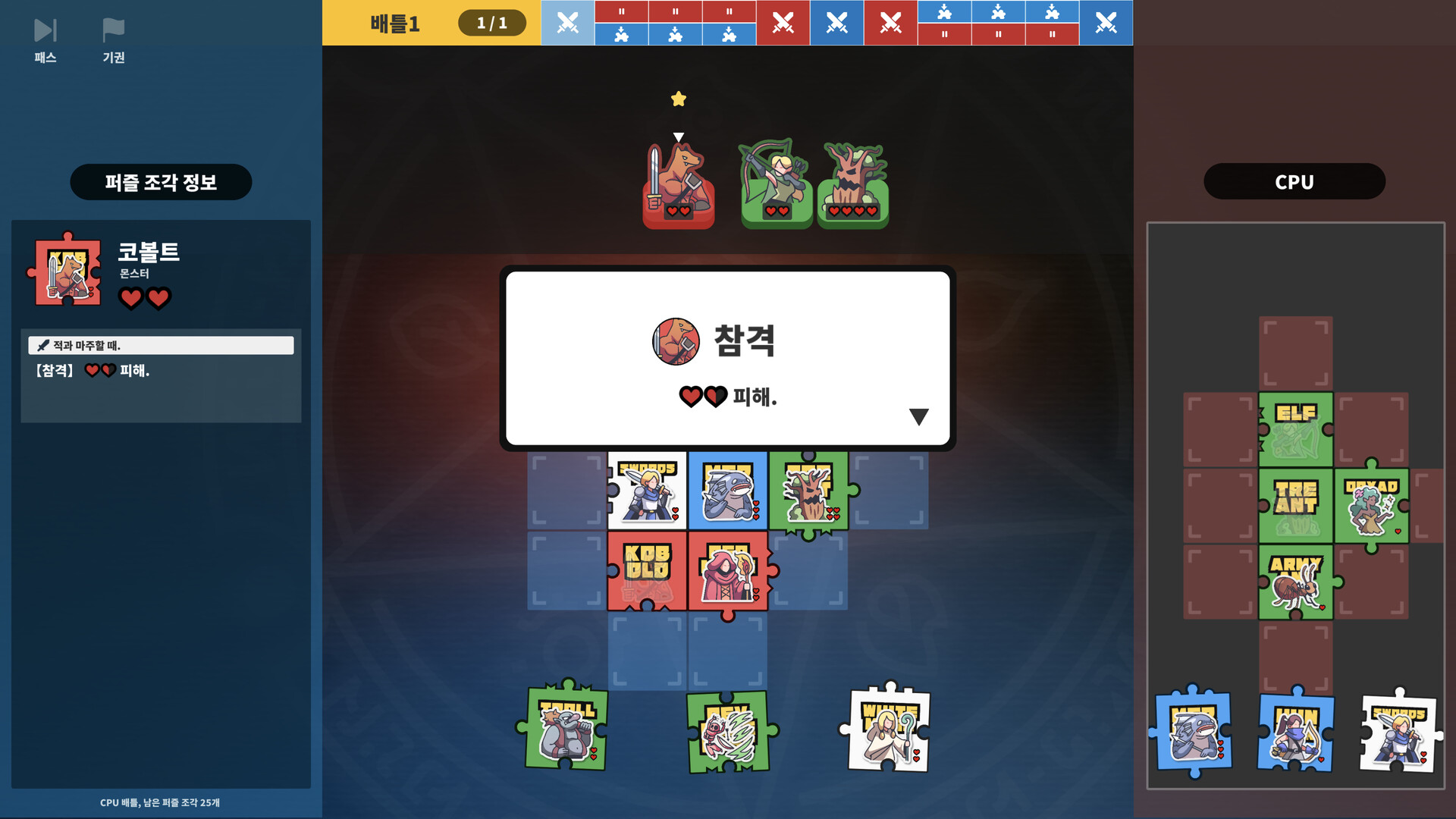Inspect the TREANT piece on CPU board
The height and width of the screenshot is (819, 1456).
[x=1295, y=506]
